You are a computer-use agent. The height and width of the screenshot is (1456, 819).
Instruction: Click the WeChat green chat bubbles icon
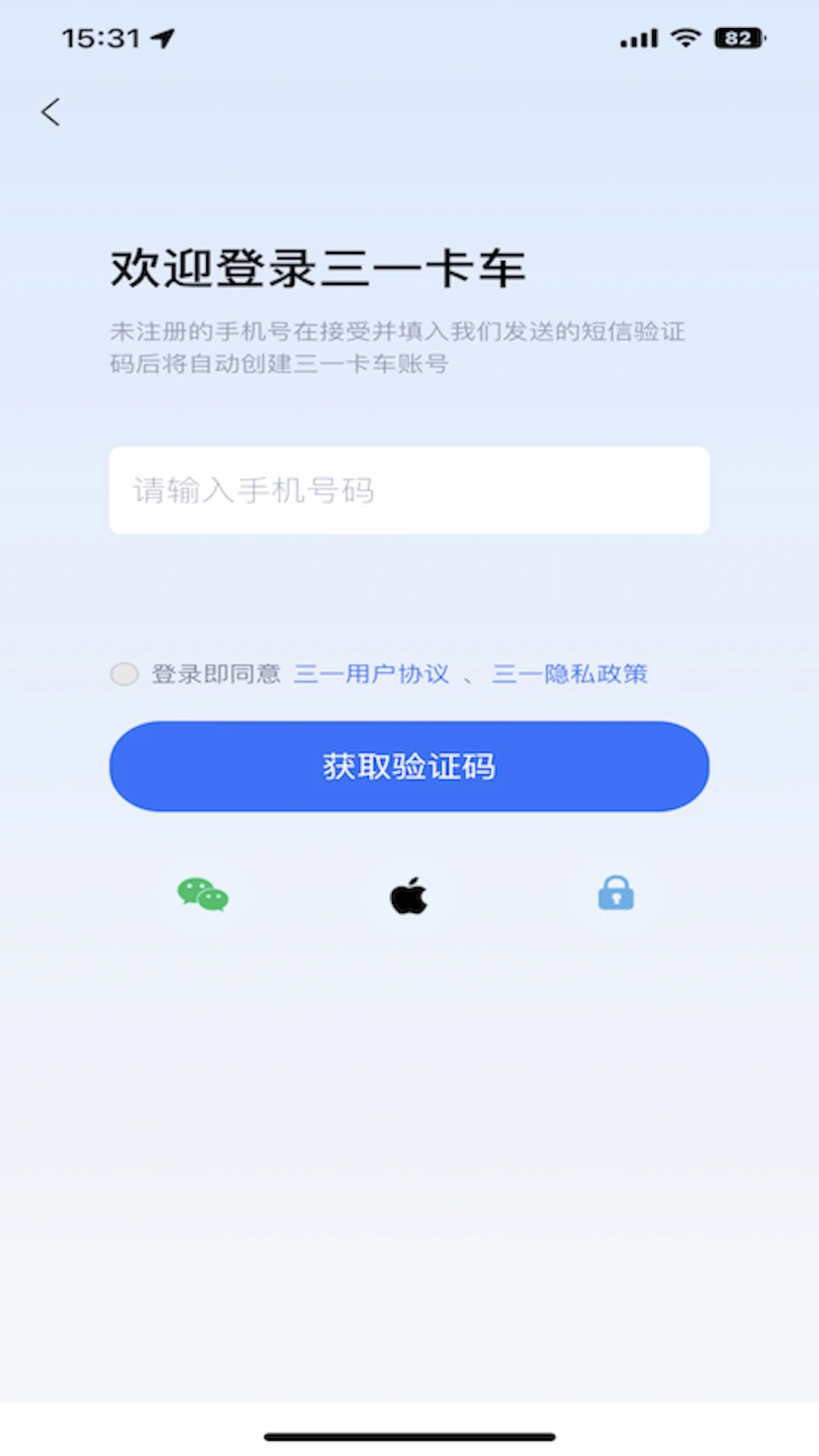202,896
